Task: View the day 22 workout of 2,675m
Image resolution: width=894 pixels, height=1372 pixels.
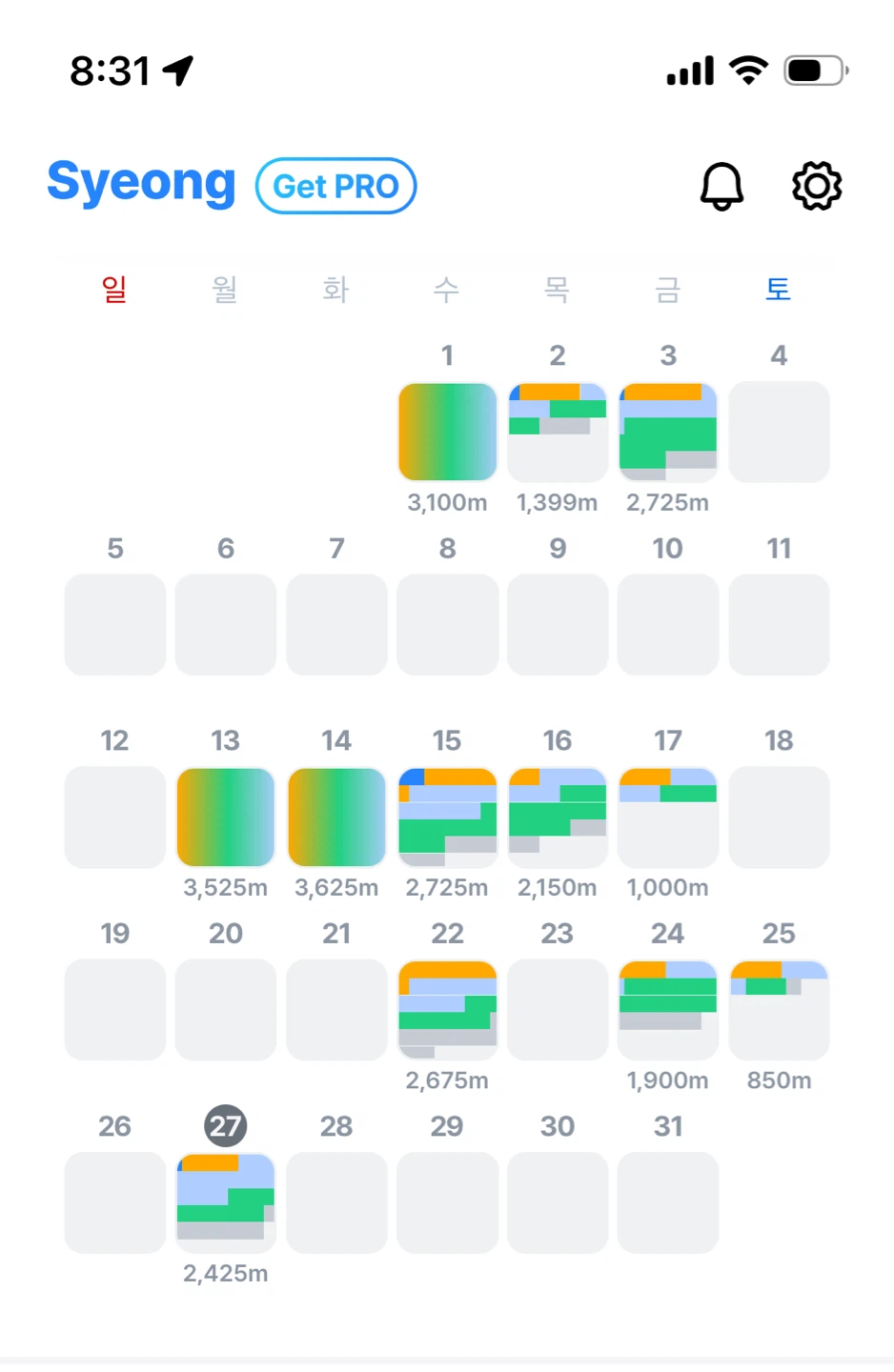Action: 447,1009
